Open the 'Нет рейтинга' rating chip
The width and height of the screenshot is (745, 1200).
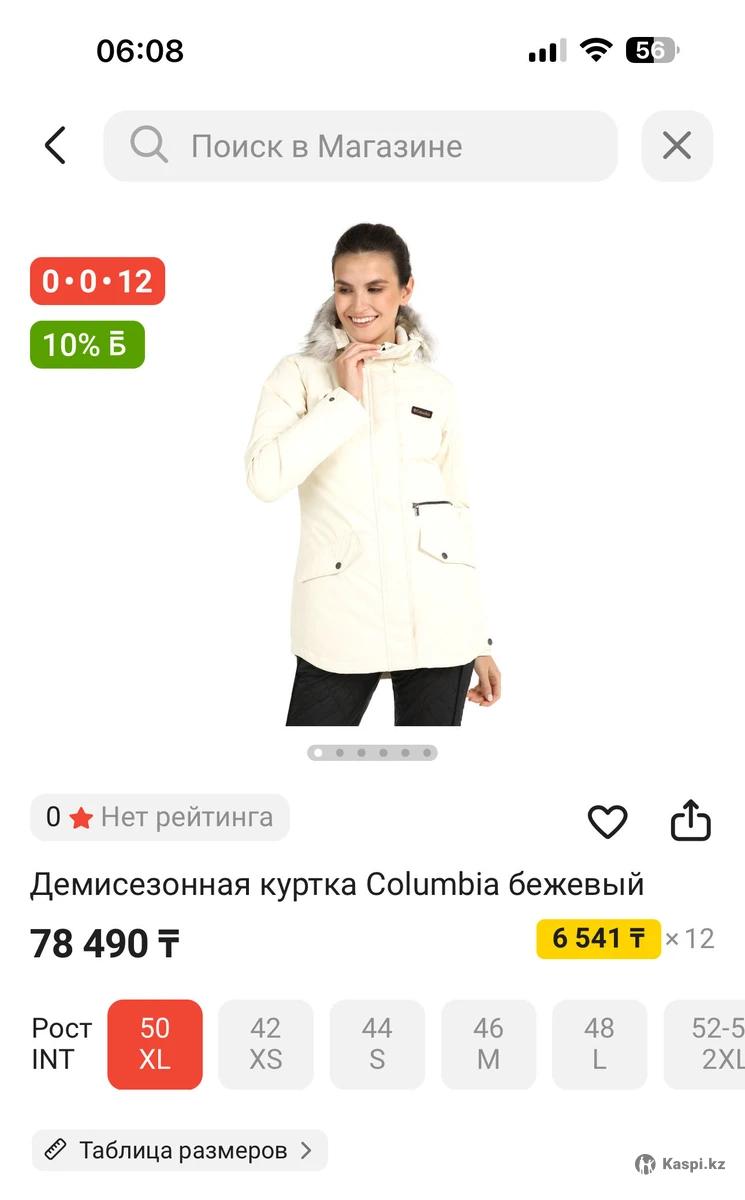tap(160, 817)
